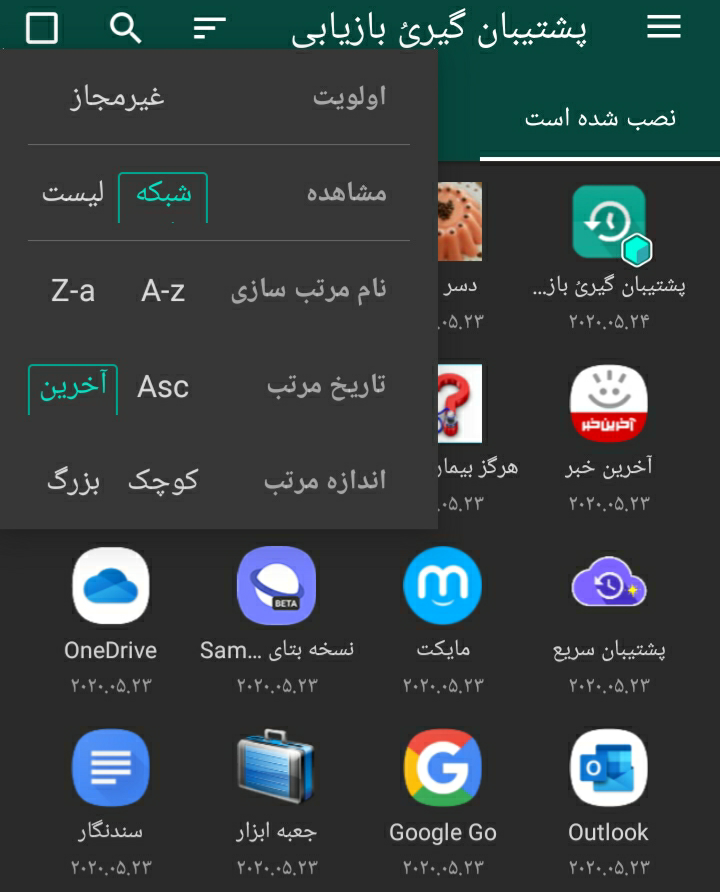Switch to the نصب شده است tab

point(600,118)
